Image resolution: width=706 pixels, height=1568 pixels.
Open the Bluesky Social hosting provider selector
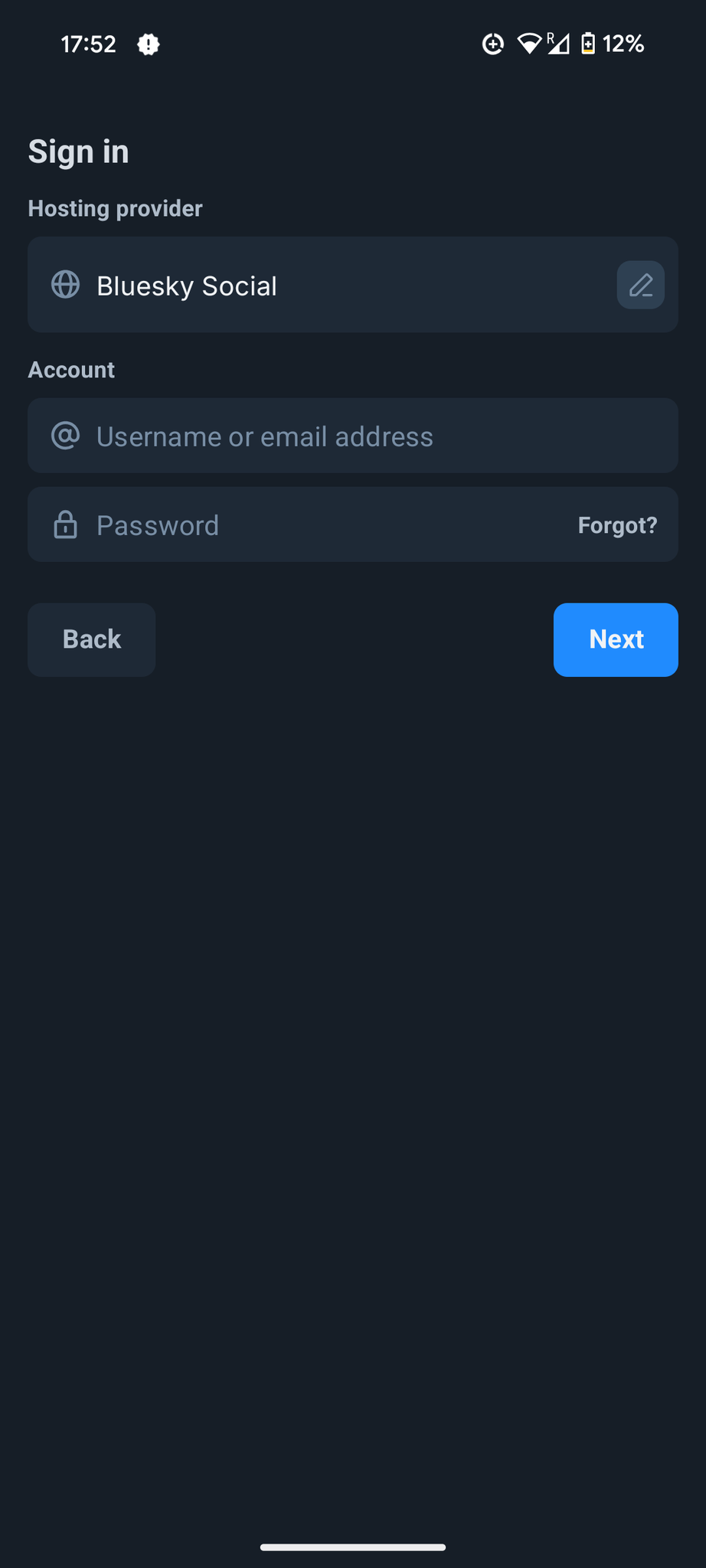pos(352,285)
